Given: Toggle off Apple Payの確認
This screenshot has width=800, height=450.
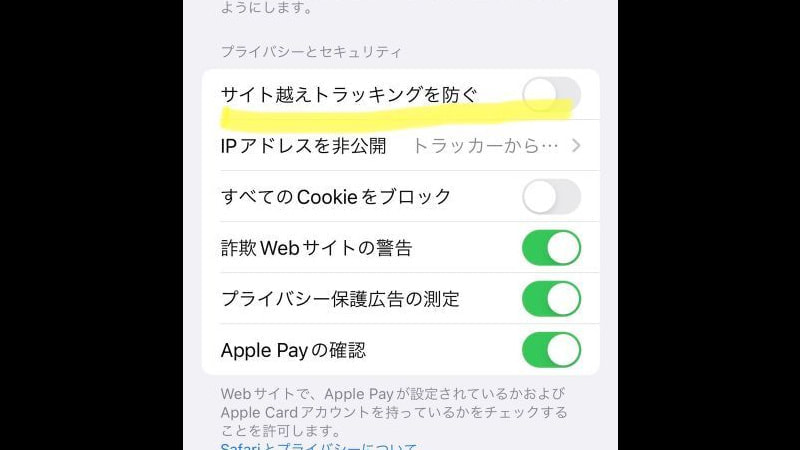Looking at the screenshot, I should point(551,350).
